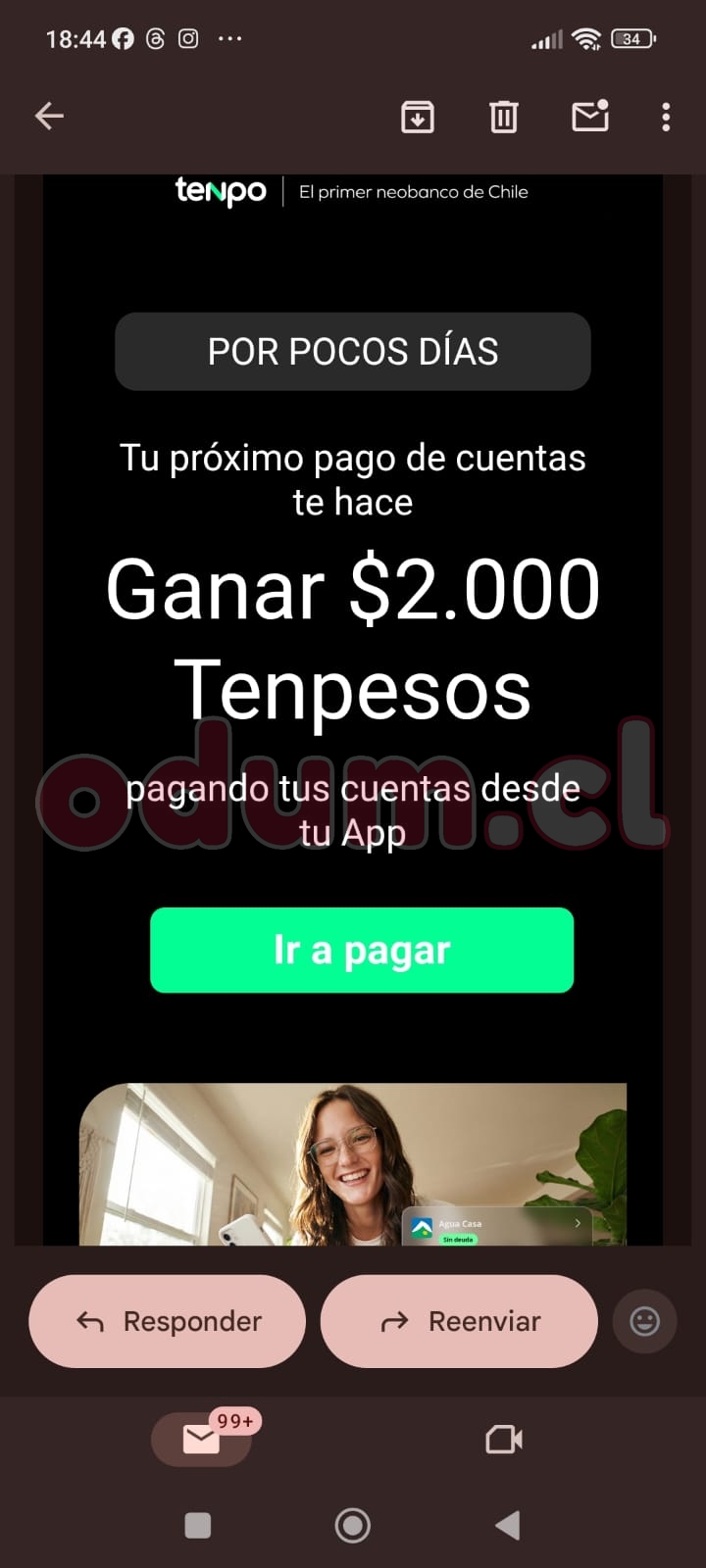Go to the system home screen

coord(353,1525)
